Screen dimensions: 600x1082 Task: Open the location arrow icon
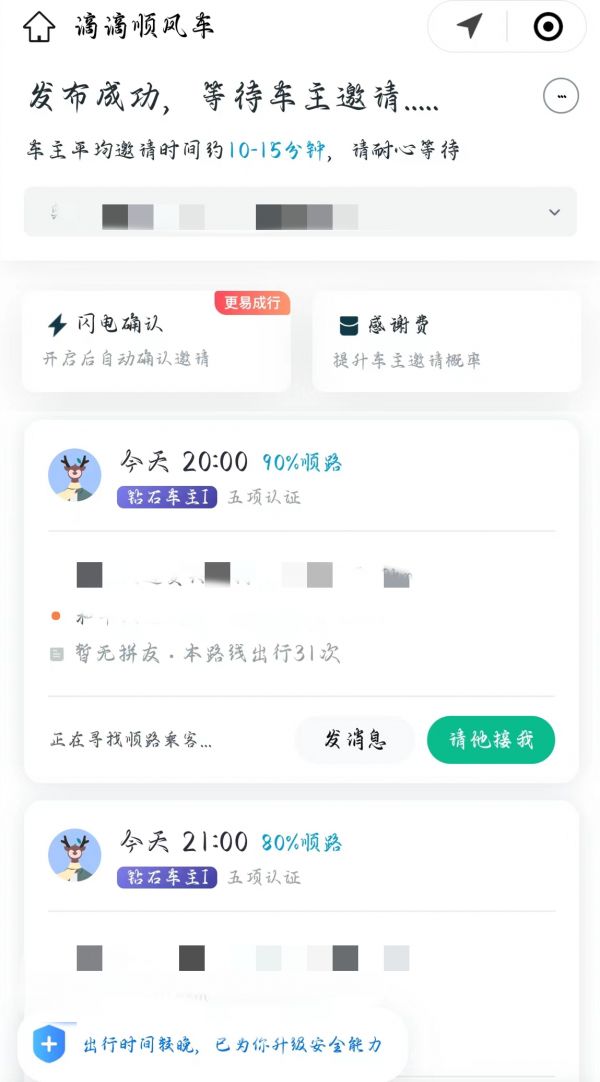pos(469,27)
